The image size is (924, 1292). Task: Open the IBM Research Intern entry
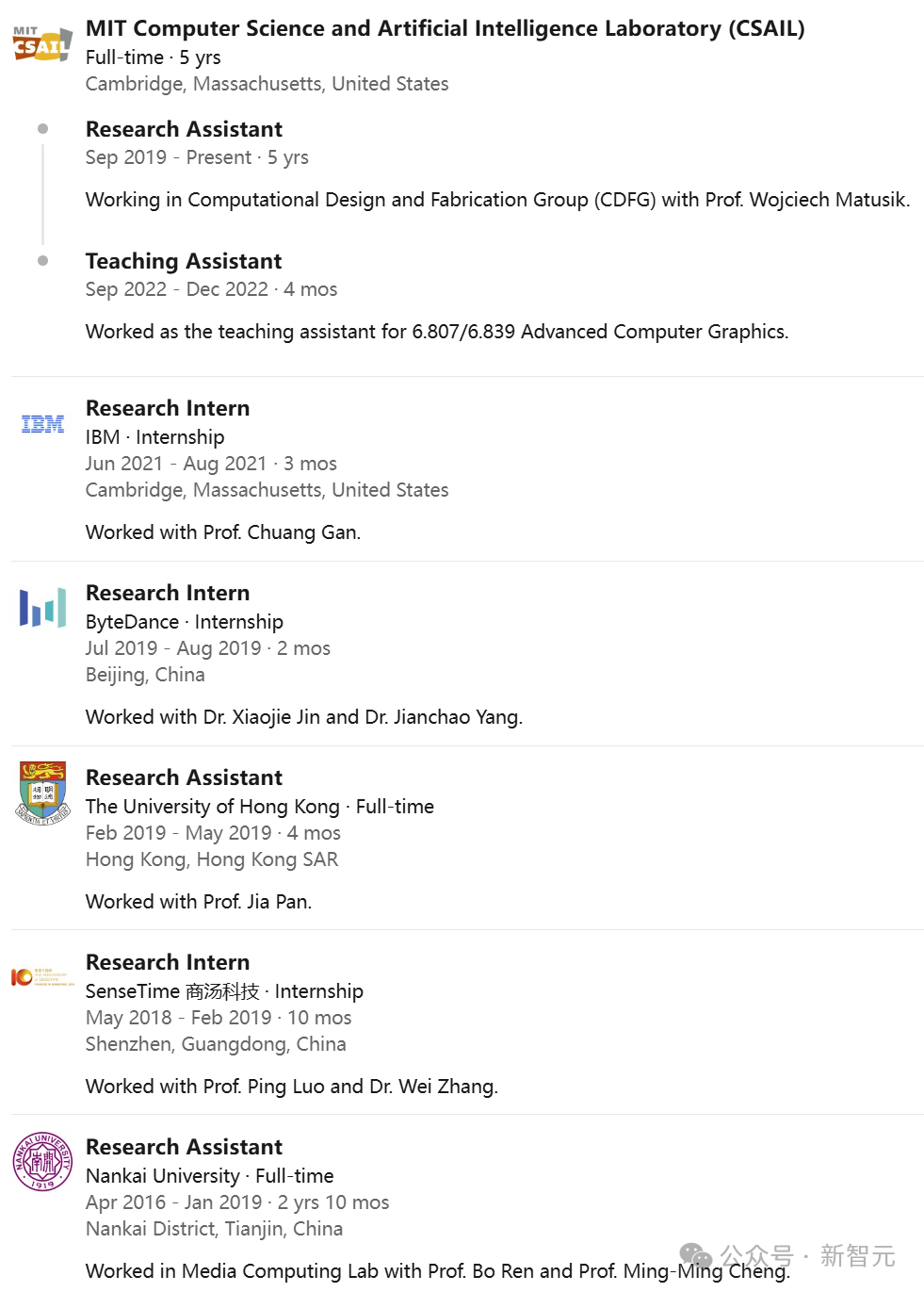(168, 408)
